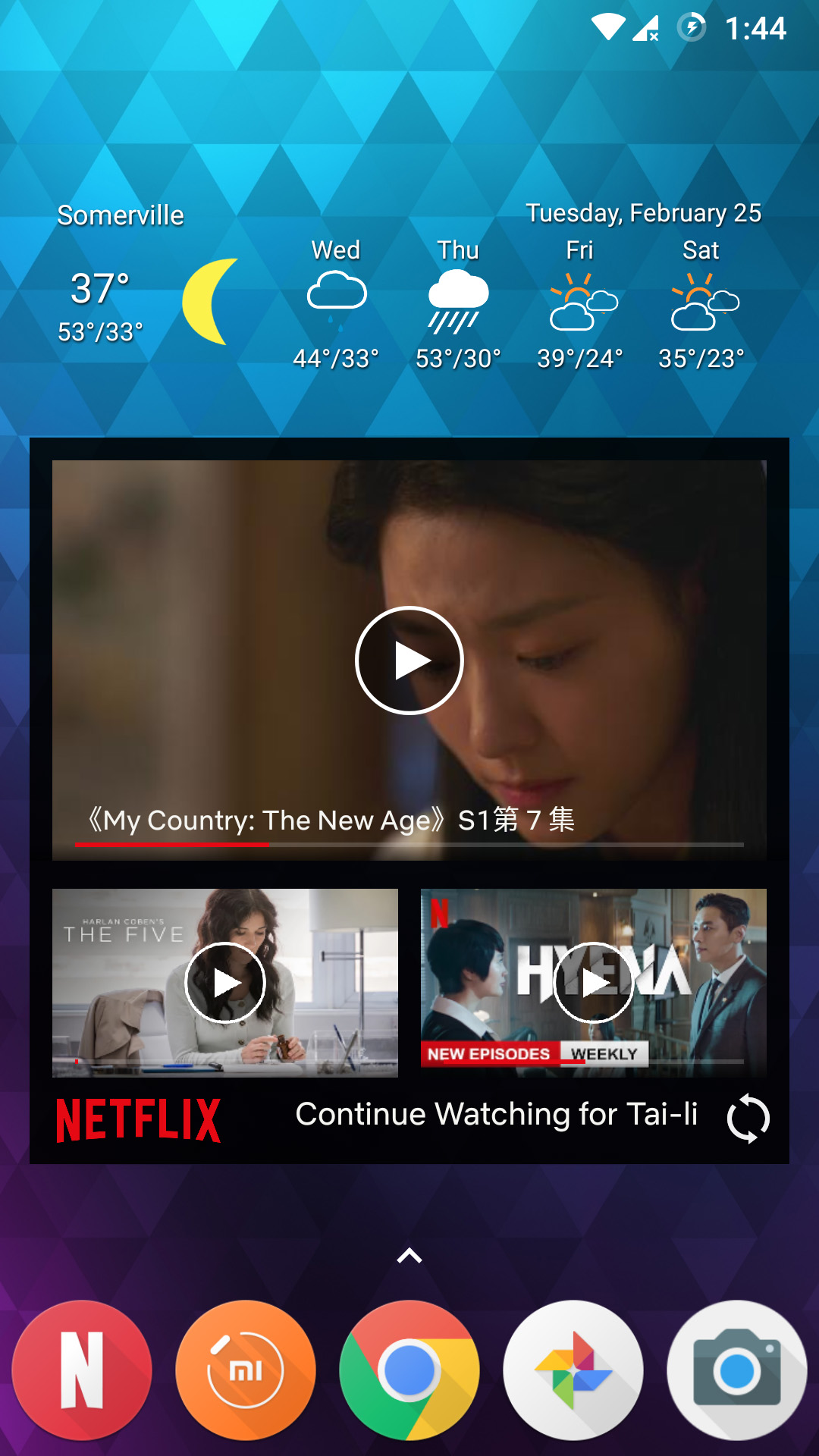Open Netflix via the widget logo
The height and width of the screenshot is (1456, 819).
[x=139, y=1119]
